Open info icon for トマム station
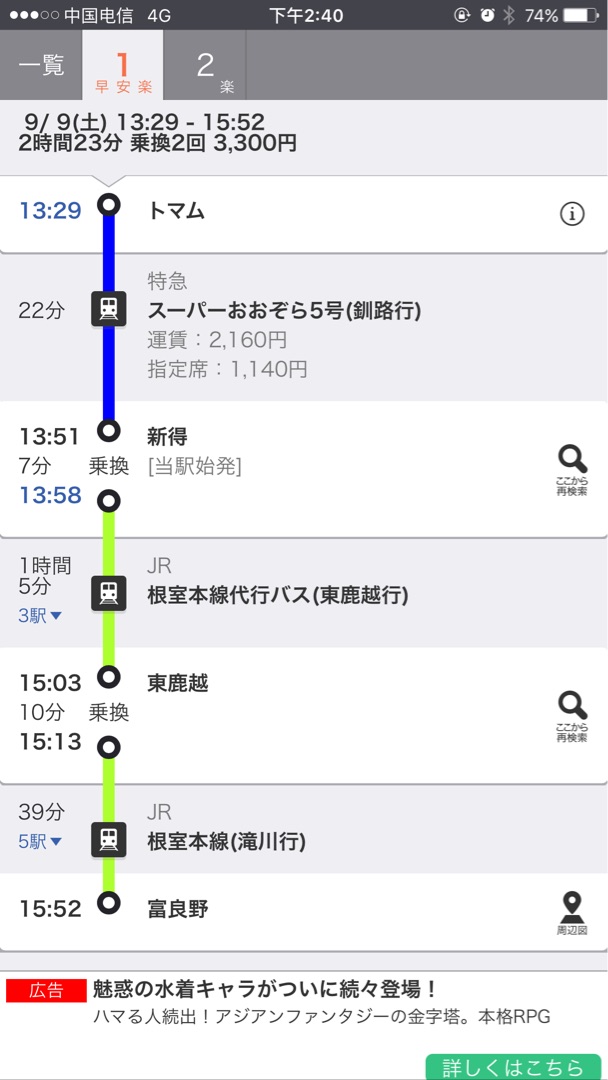This screenshot has height=1080, width=608. coord(572,215)
